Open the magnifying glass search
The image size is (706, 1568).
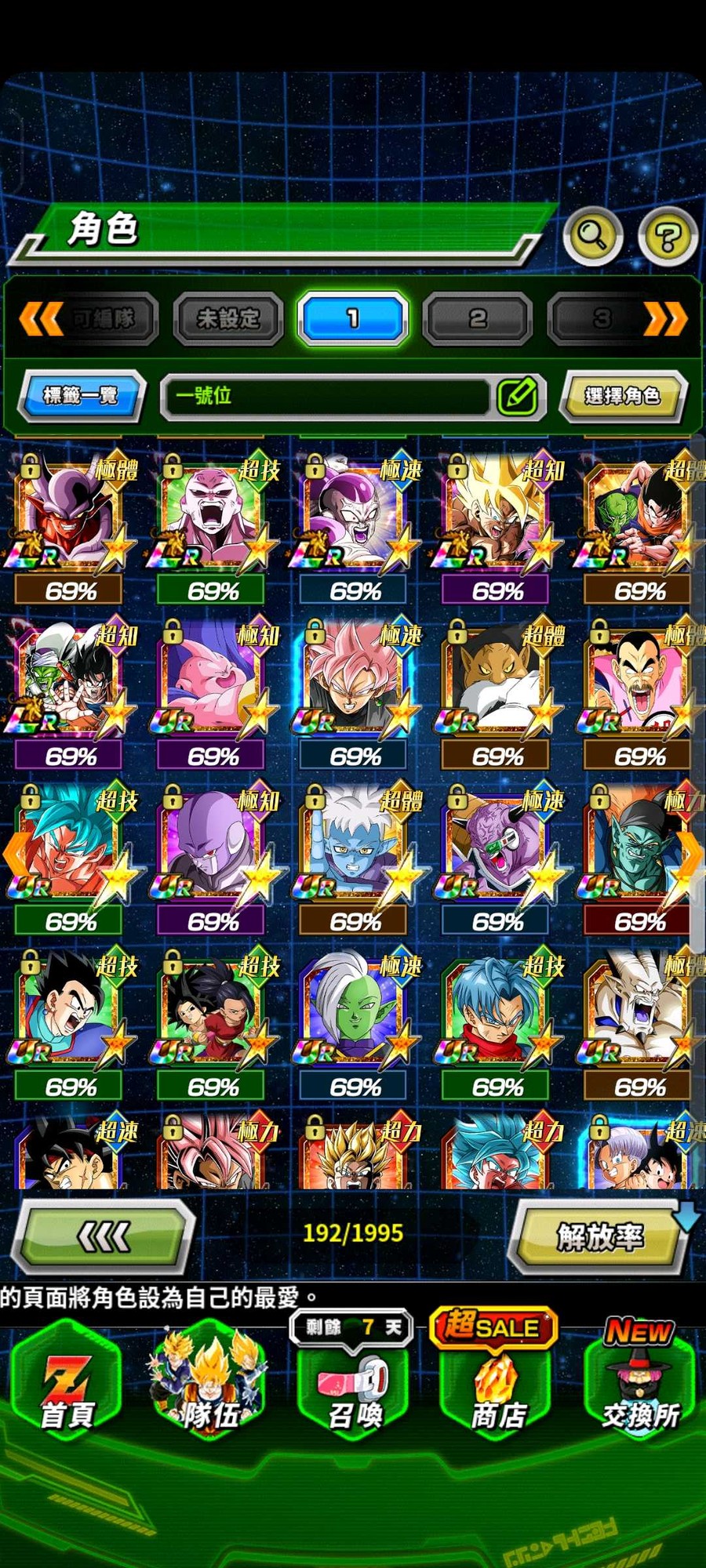pyautogui.click(x=592, y=235)
